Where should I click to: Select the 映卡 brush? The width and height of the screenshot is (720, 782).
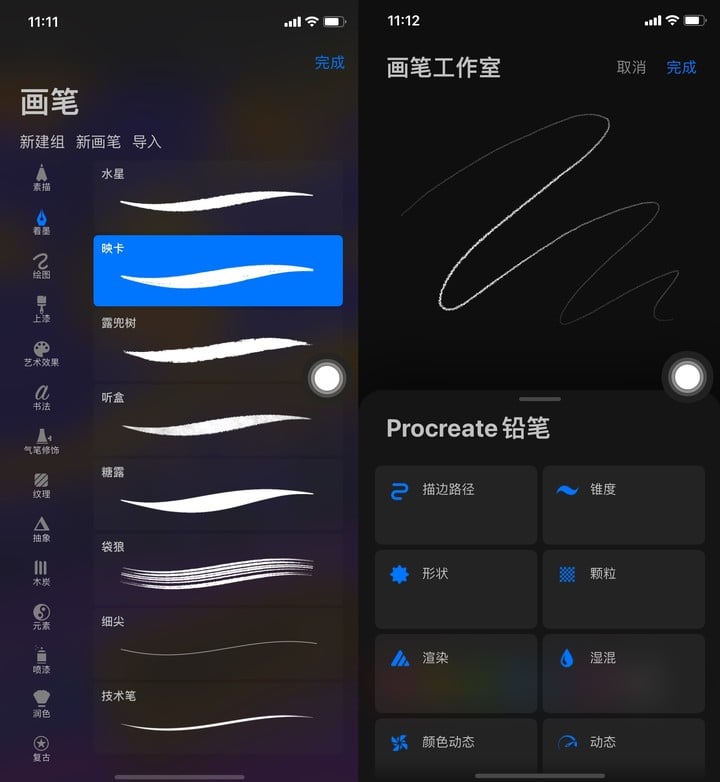coord(218,270)
